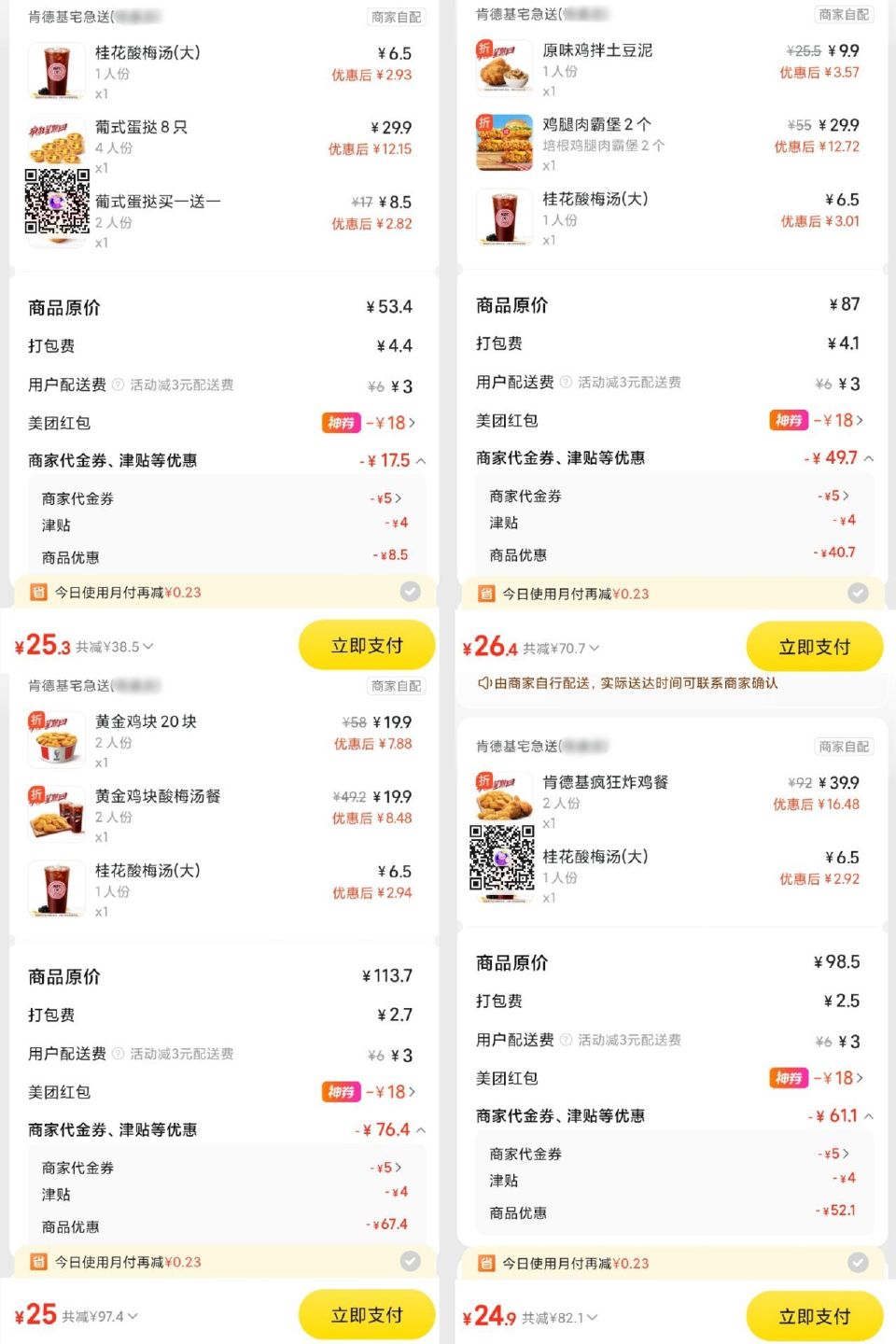Toggle the 月付再减¥0.23 checkmark, top-left order
This screenshot has width=896, height=1344.
(411, 592)
